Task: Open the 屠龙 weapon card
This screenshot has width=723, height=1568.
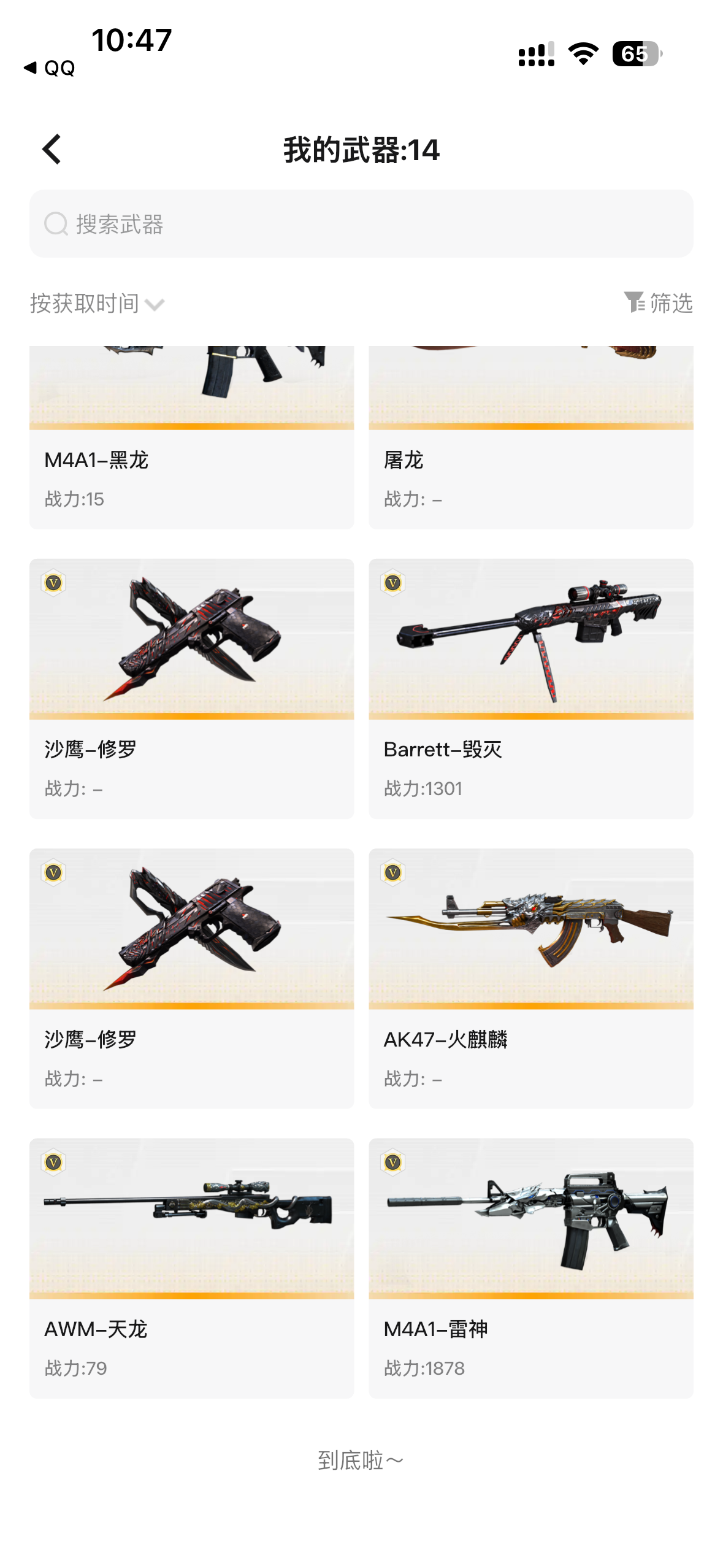Action: tap(531, 437)
